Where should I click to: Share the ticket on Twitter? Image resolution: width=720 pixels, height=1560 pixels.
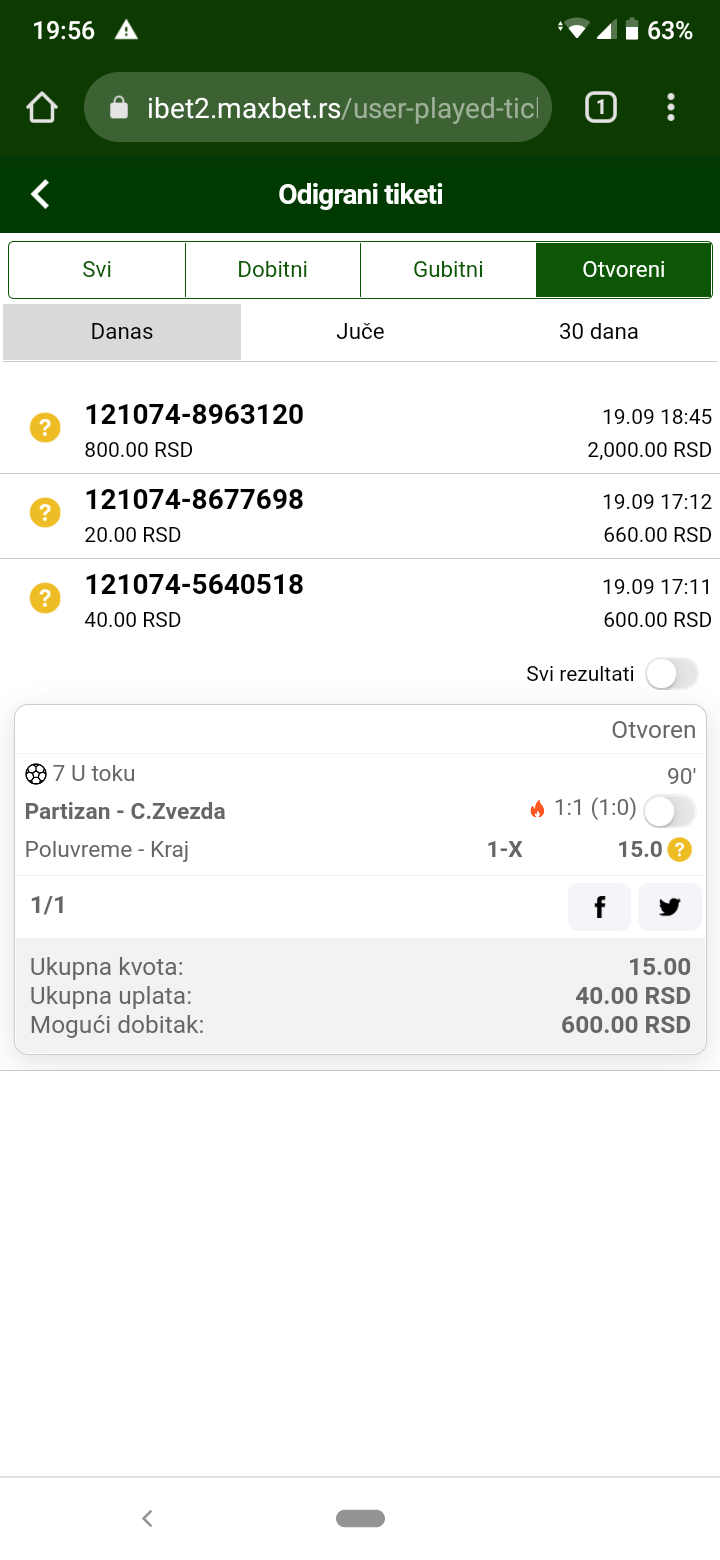(670, 907)
